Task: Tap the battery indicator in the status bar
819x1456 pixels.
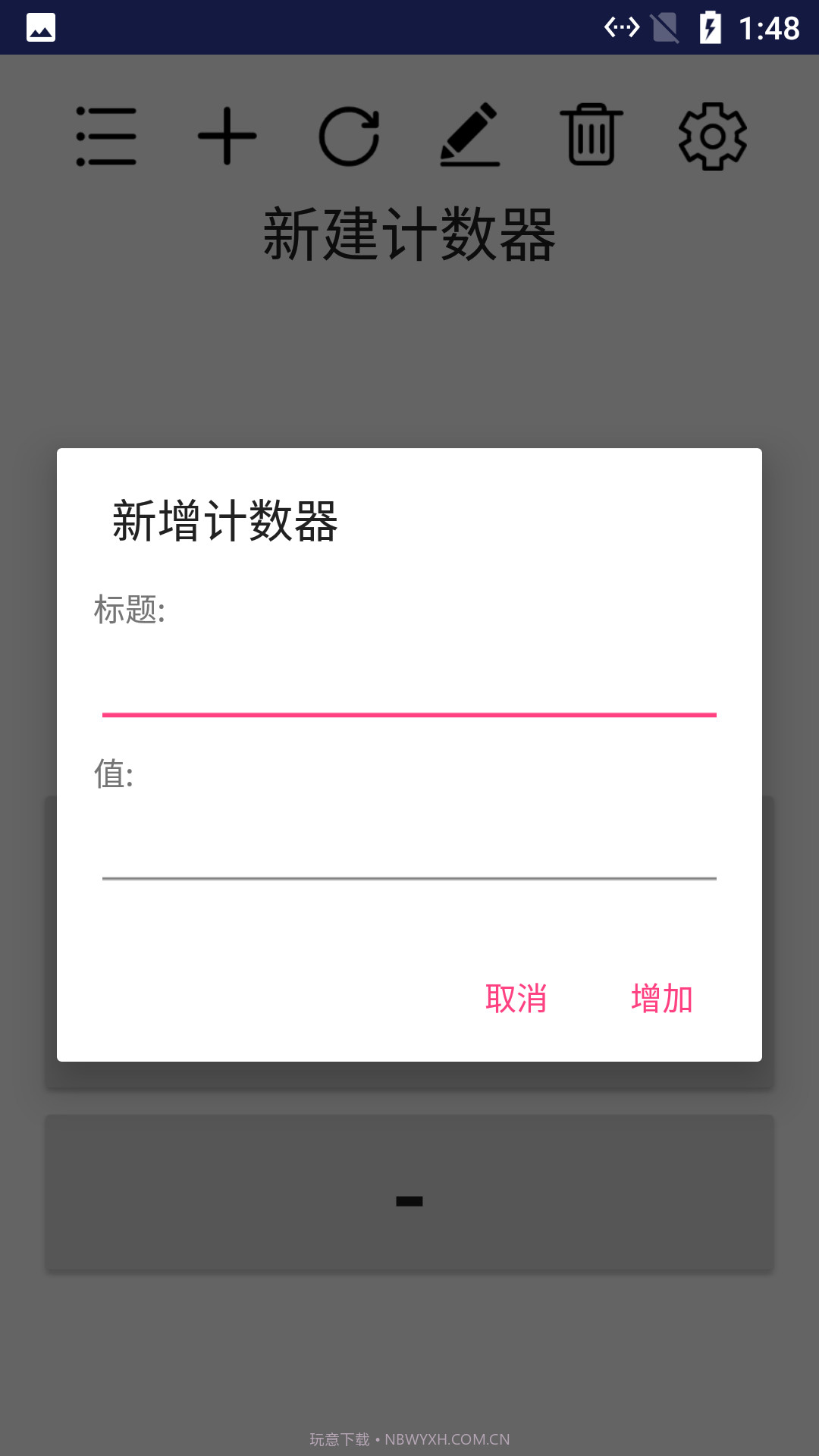Action: click(x=711, y=27)
